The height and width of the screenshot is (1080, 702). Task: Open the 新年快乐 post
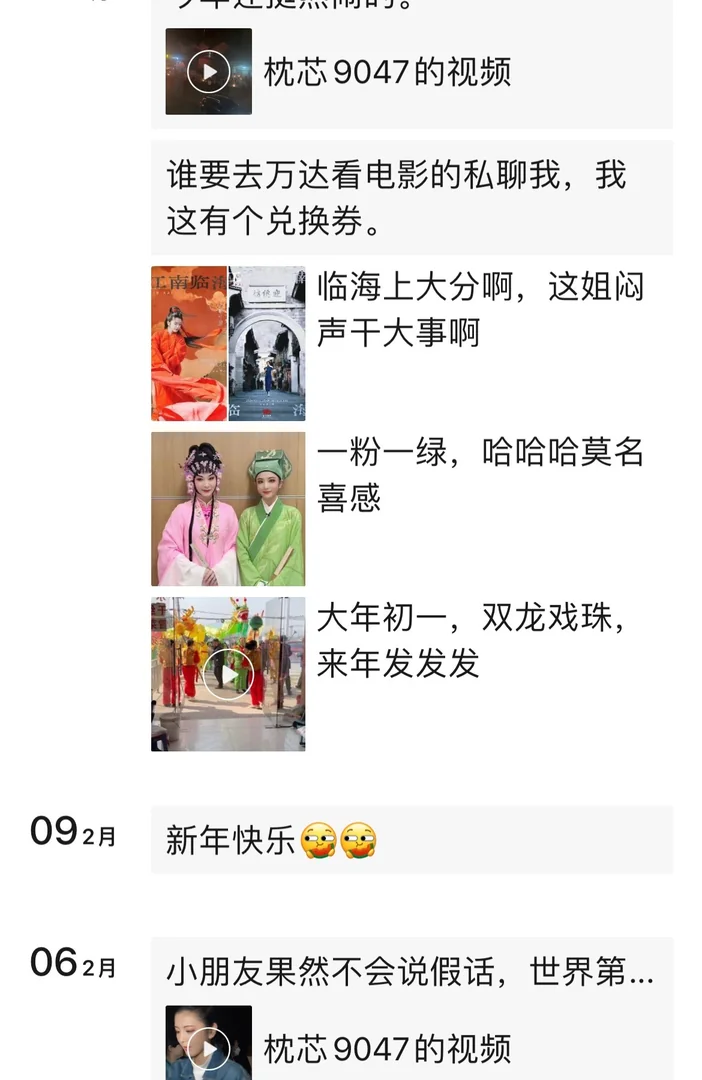pyautogui.click(x=410, y=840)
